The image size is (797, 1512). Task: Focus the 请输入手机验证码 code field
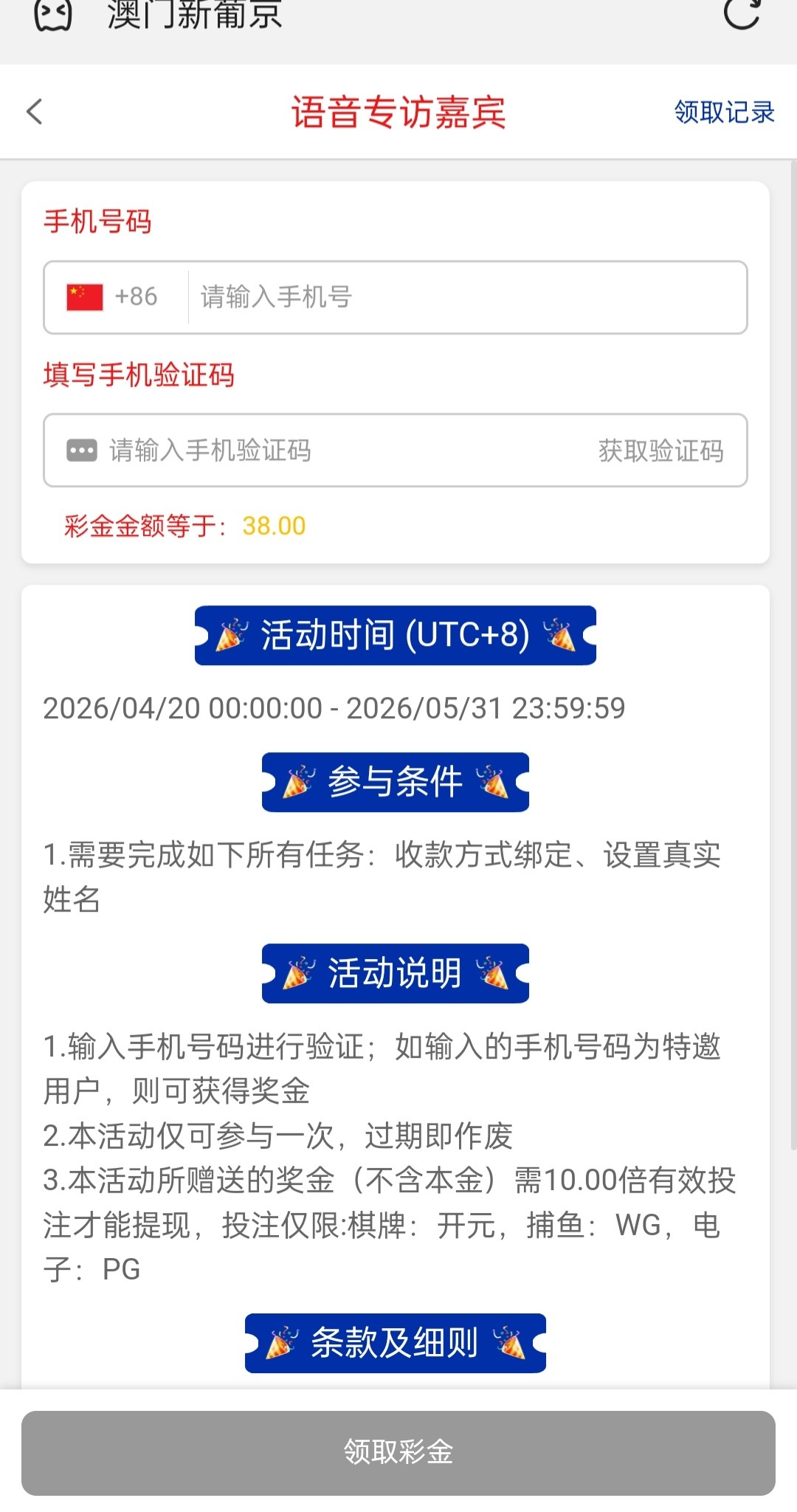point(332,450)
